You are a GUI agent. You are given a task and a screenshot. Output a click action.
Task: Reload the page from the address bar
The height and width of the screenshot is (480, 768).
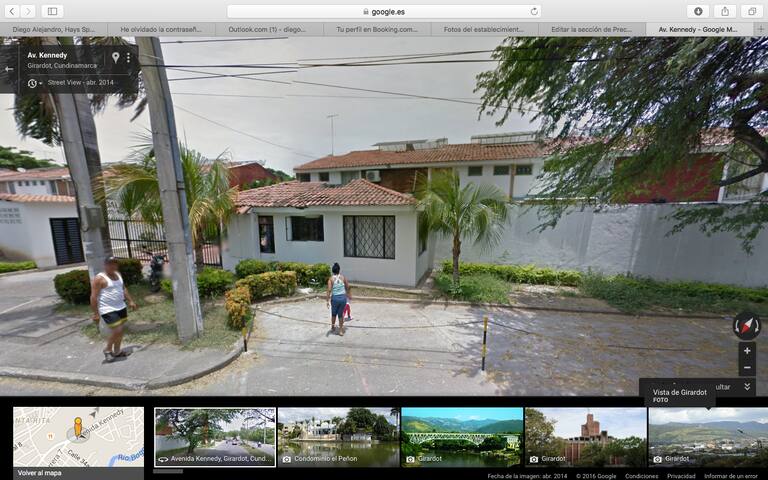click(534, 11)
